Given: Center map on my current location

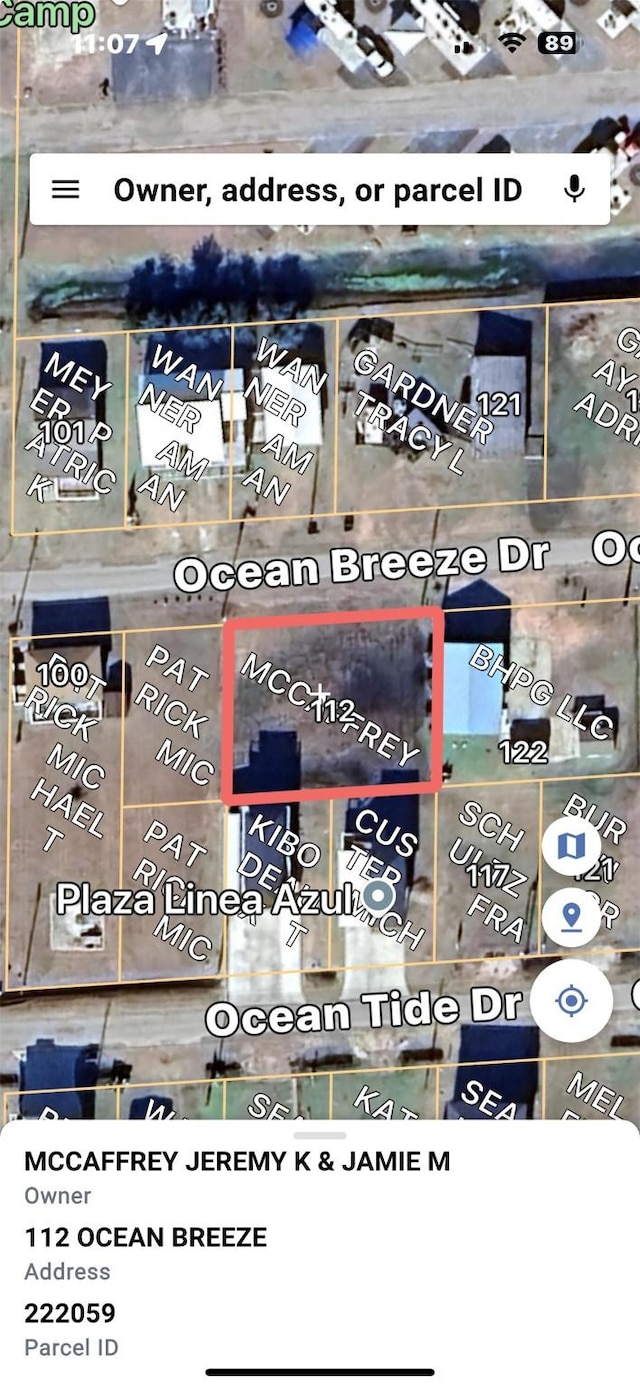Looking at the screenshot, I should pyautogui.click(x=571, y=1000).
